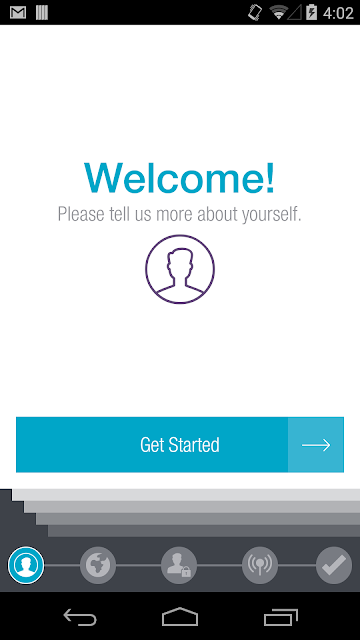Select the profile step in progress bar
Screen dimensions: 360x640
coord(26,565)
